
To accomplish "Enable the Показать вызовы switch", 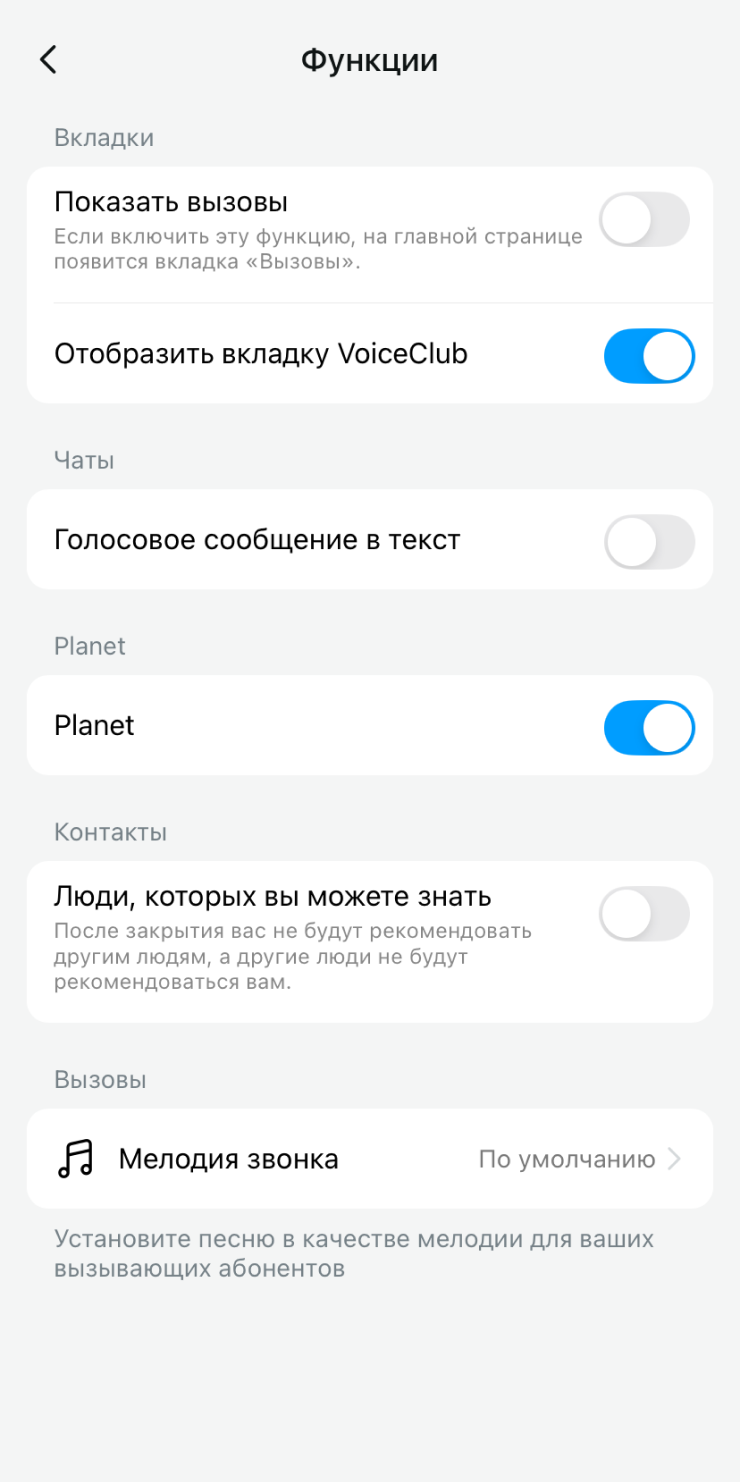I will [644, 220].
